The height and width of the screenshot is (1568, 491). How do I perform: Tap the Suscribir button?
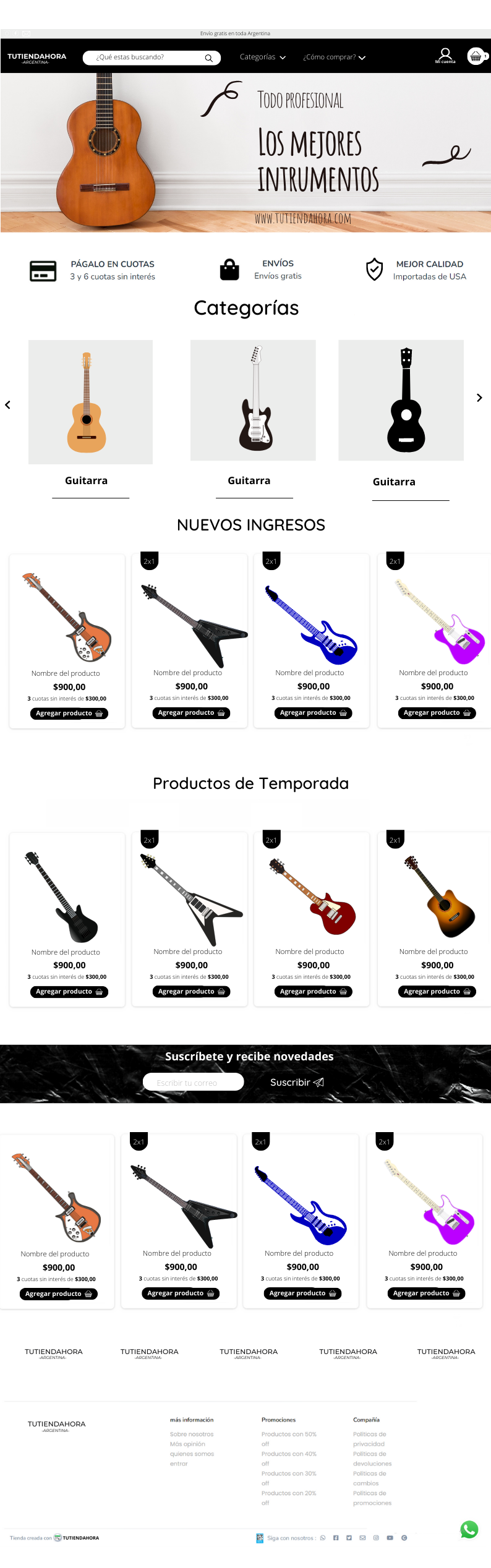[x=297, y=1082]
